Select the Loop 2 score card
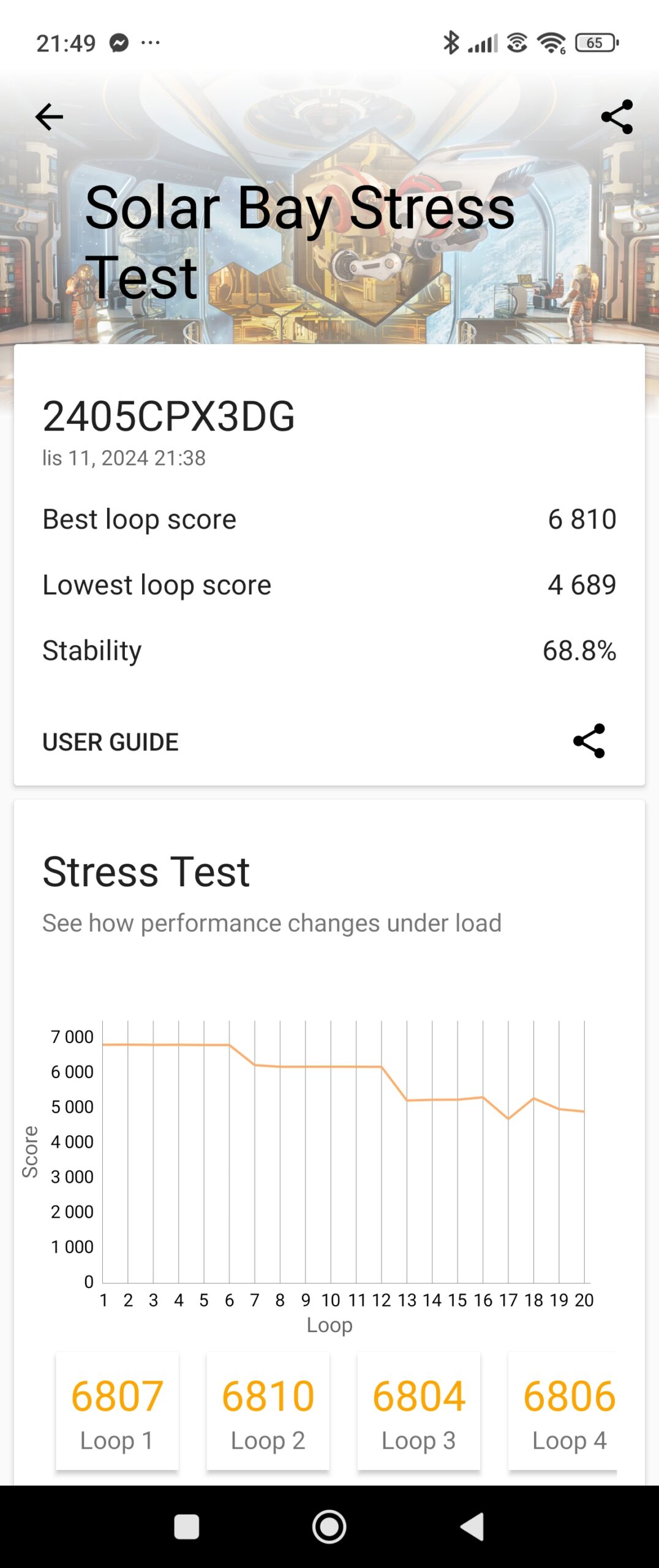 click(268, 1412)
